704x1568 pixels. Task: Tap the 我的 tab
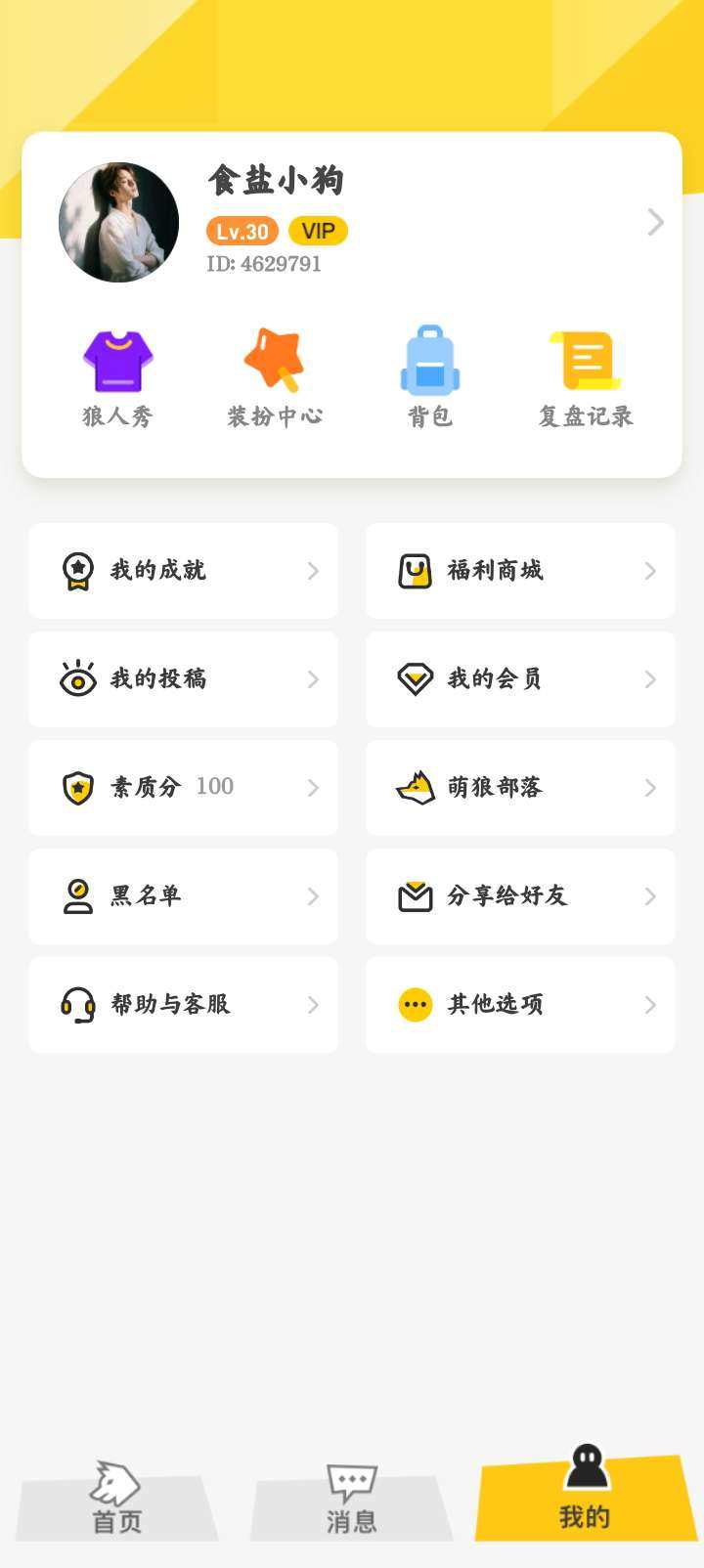pyautogui.click(x=585, y=1498)
